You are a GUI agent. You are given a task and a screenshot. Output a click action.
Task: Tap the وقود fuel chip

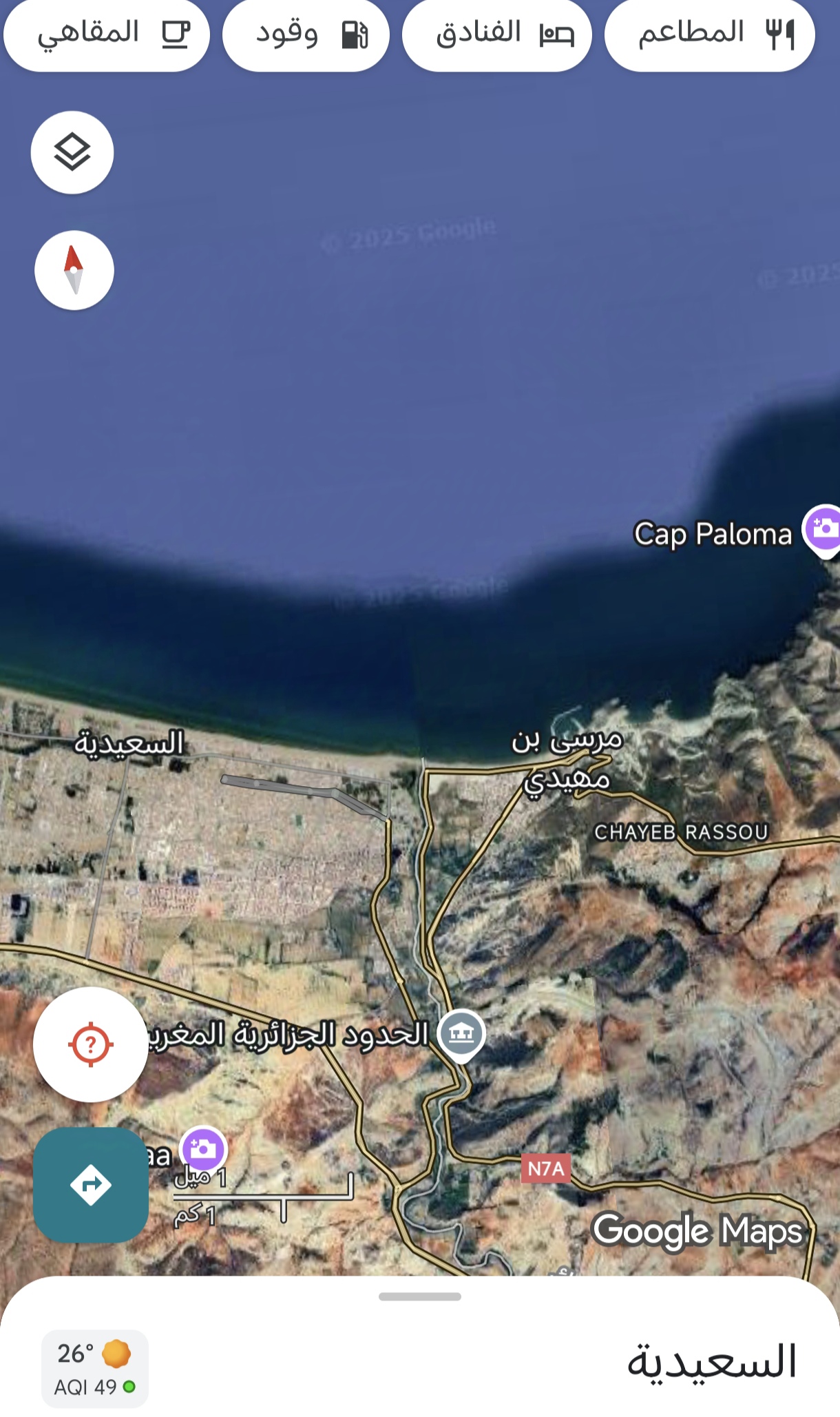306,34
